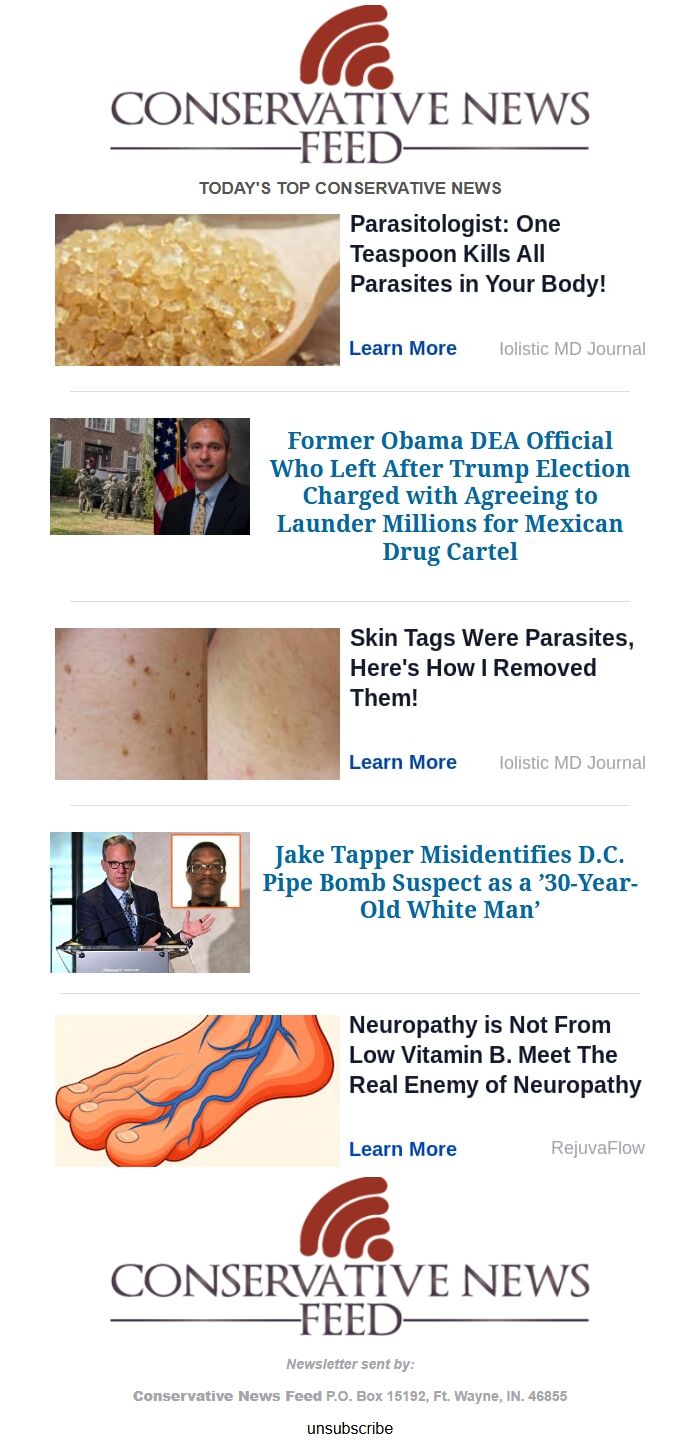Open the spoonful of crystals ad image
This screenshot has width=700, height=1444.
point(197,290)
